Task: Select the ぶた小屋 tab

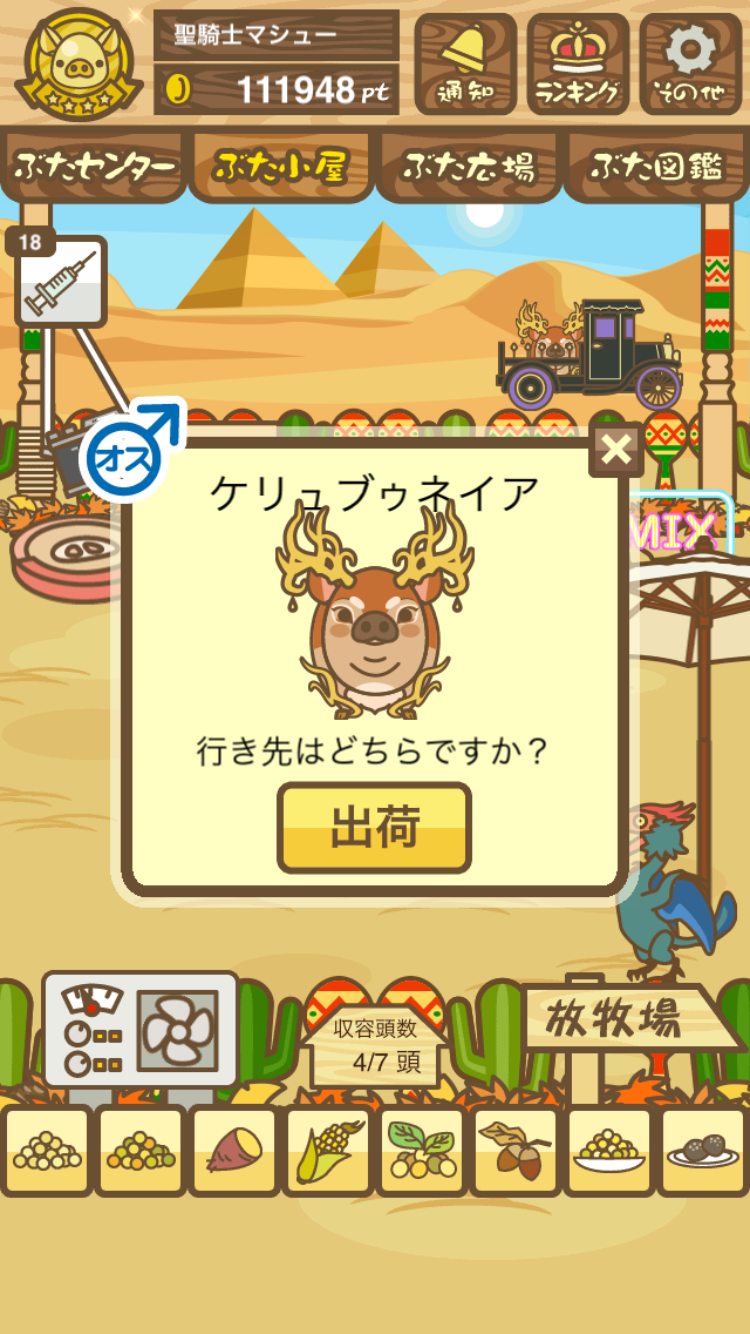Action: coord(281,167)
